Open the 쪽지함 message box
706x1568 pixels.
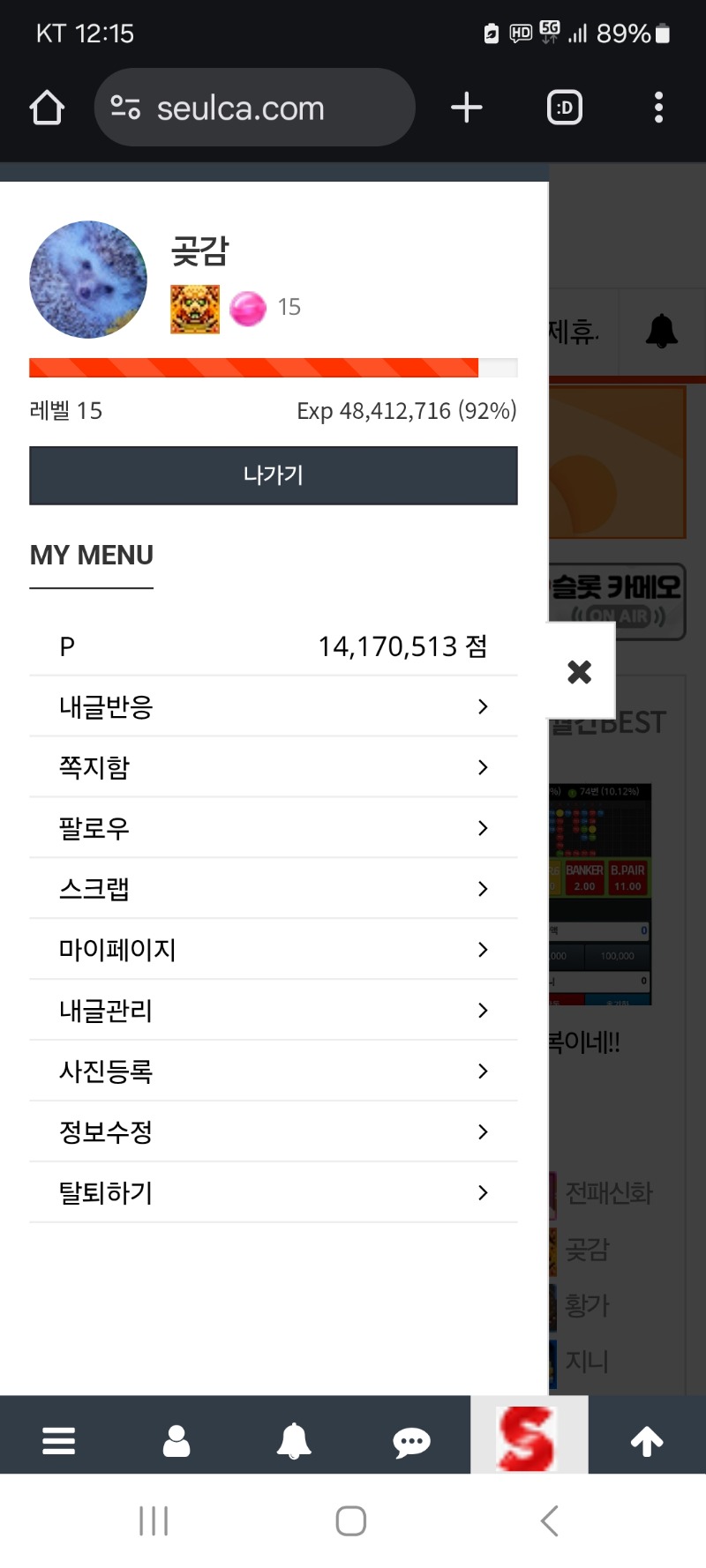coord(273,767)
